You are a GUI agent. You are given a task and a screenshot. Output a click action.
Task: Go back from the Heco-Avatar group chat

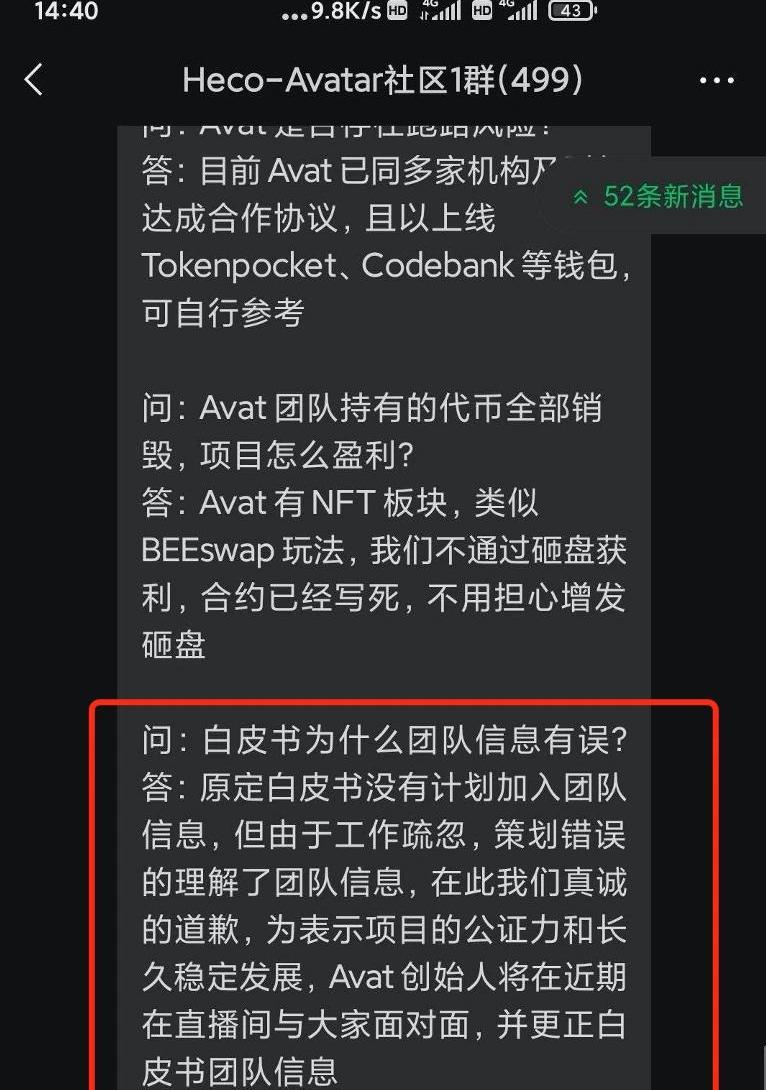point(34,80)
